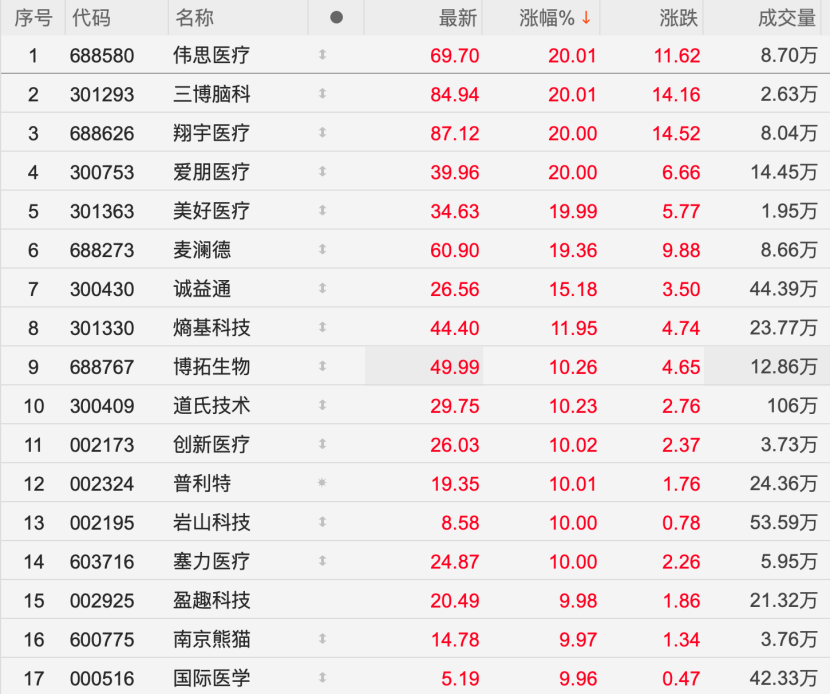Open stock row 美好医疗
This screenshot has width=830, height=694.
tap(212, 211)
